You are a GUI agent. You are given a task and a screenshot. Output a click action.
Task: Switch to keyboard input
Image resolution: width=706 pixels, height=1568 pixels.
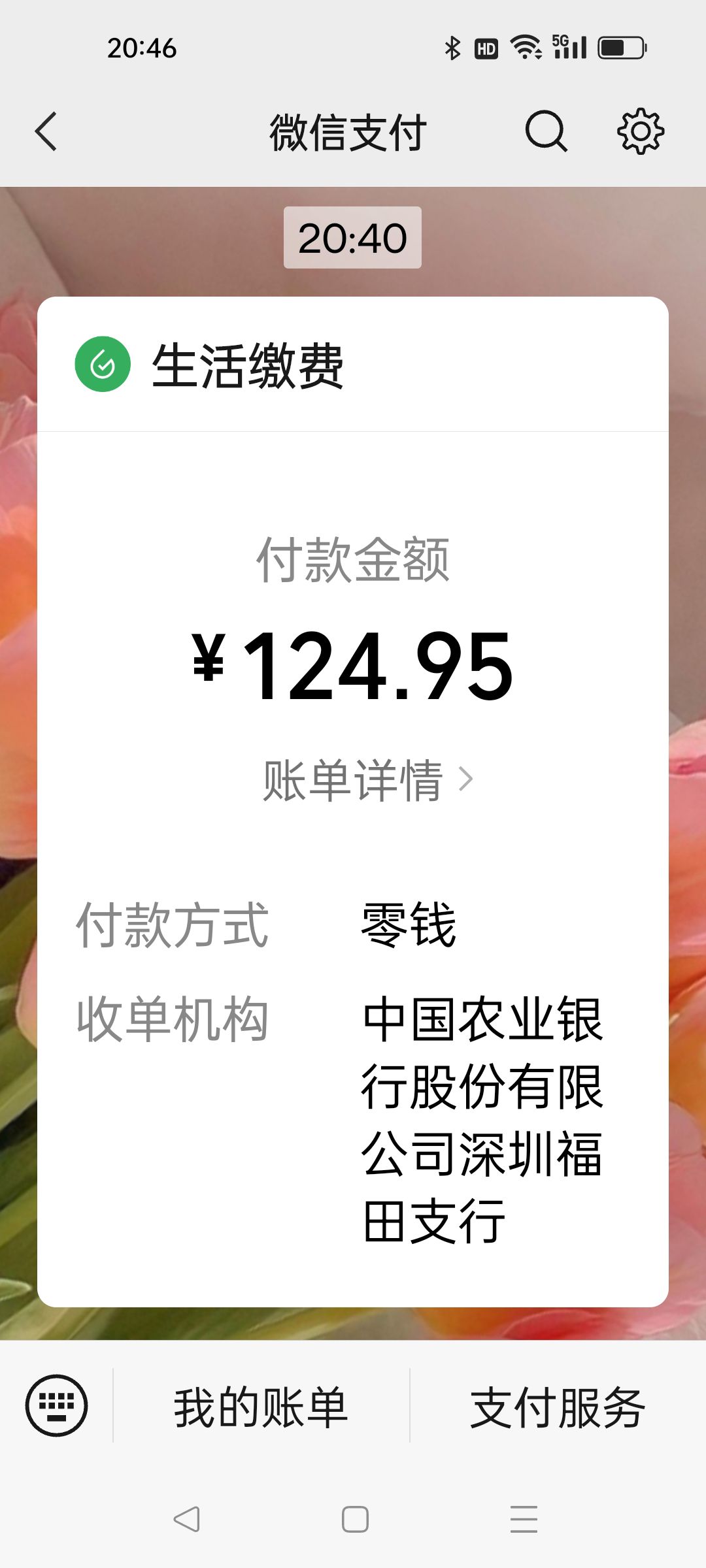click(x=56, y=1405)
